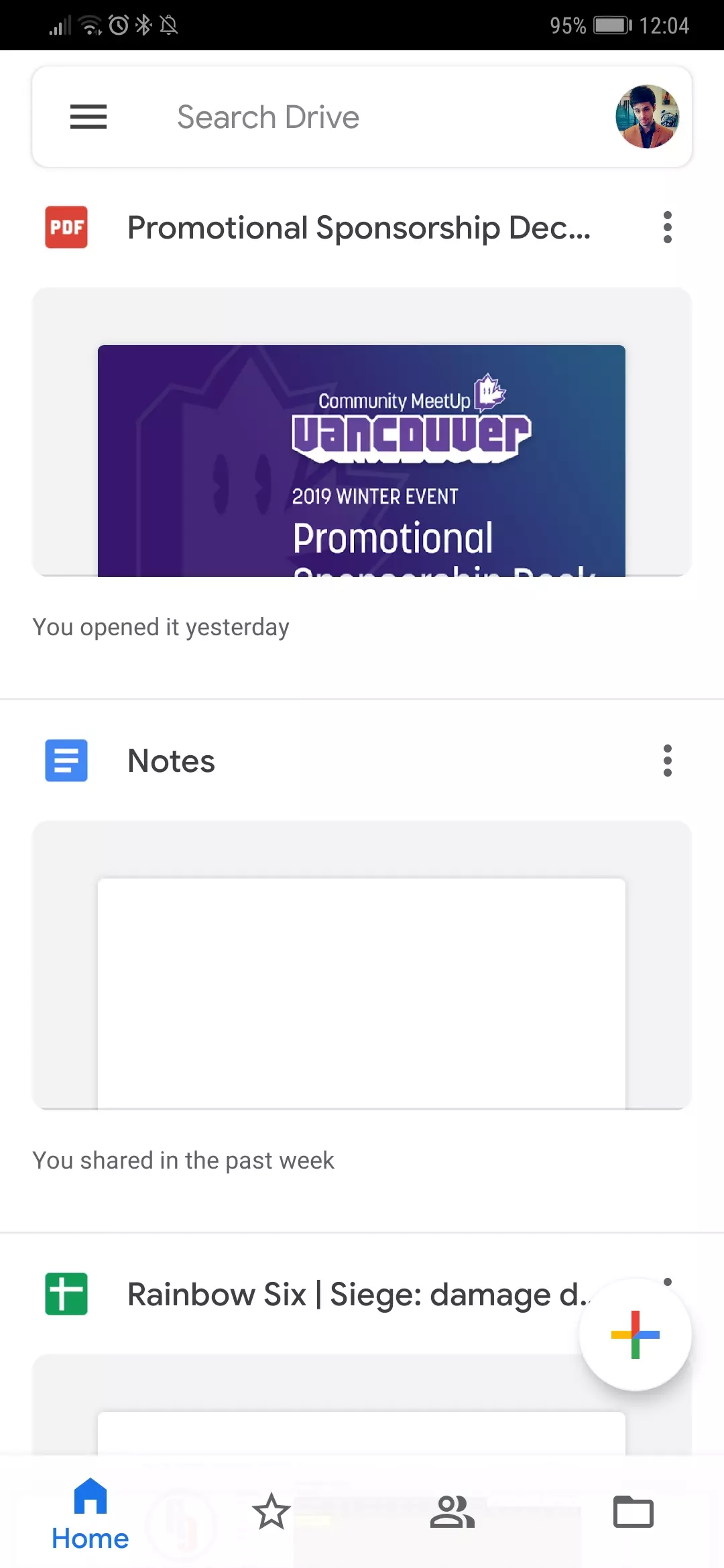
Task: Select the PDF file type icon
Action: 66,228
